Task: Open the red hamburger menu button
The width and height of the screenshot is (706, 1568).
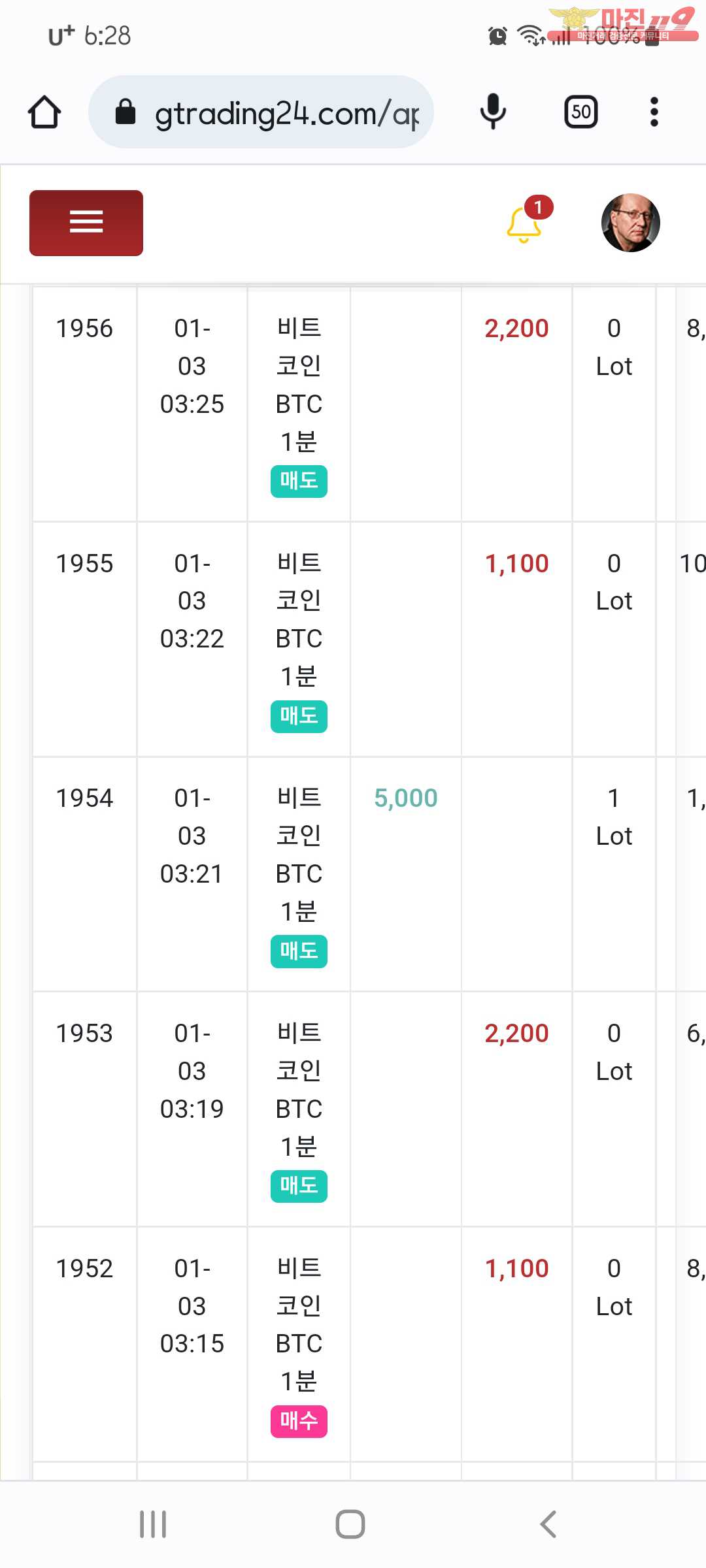Action: (x=86, y=223)
